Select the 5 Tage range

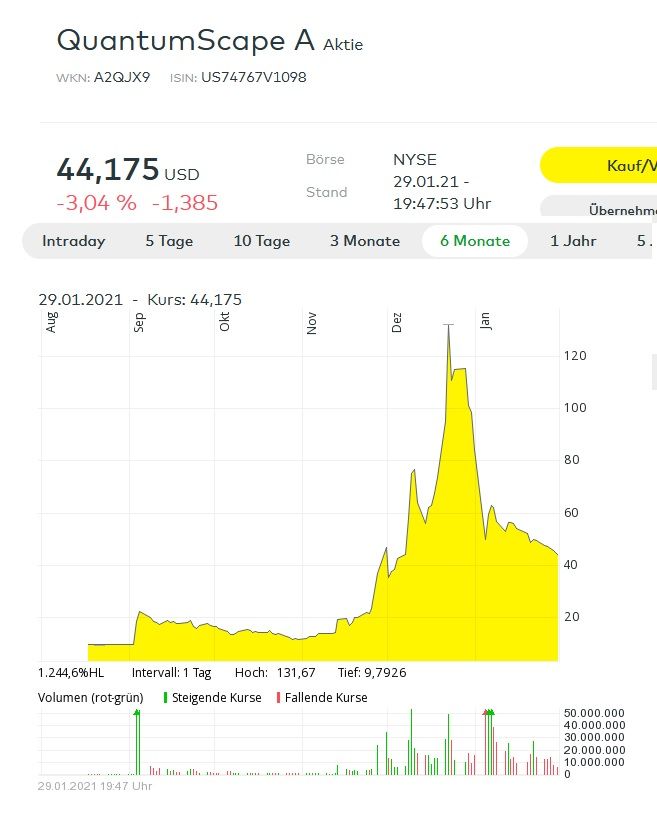(169, 241)
